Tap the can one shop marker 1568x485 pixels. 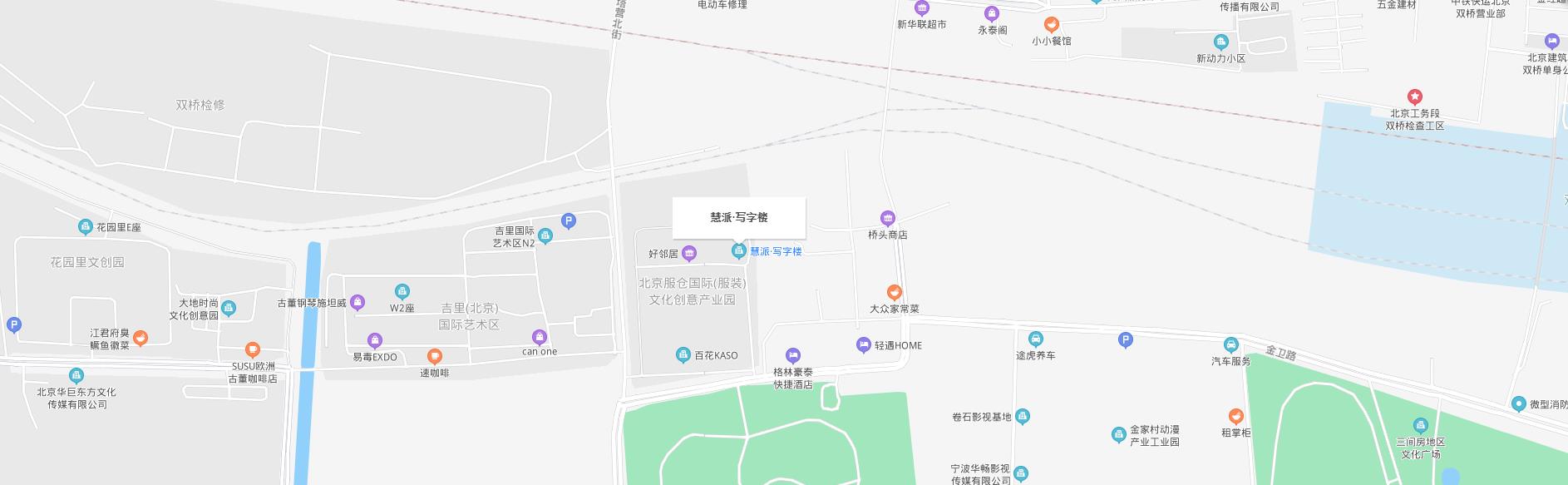coord(540,336)
